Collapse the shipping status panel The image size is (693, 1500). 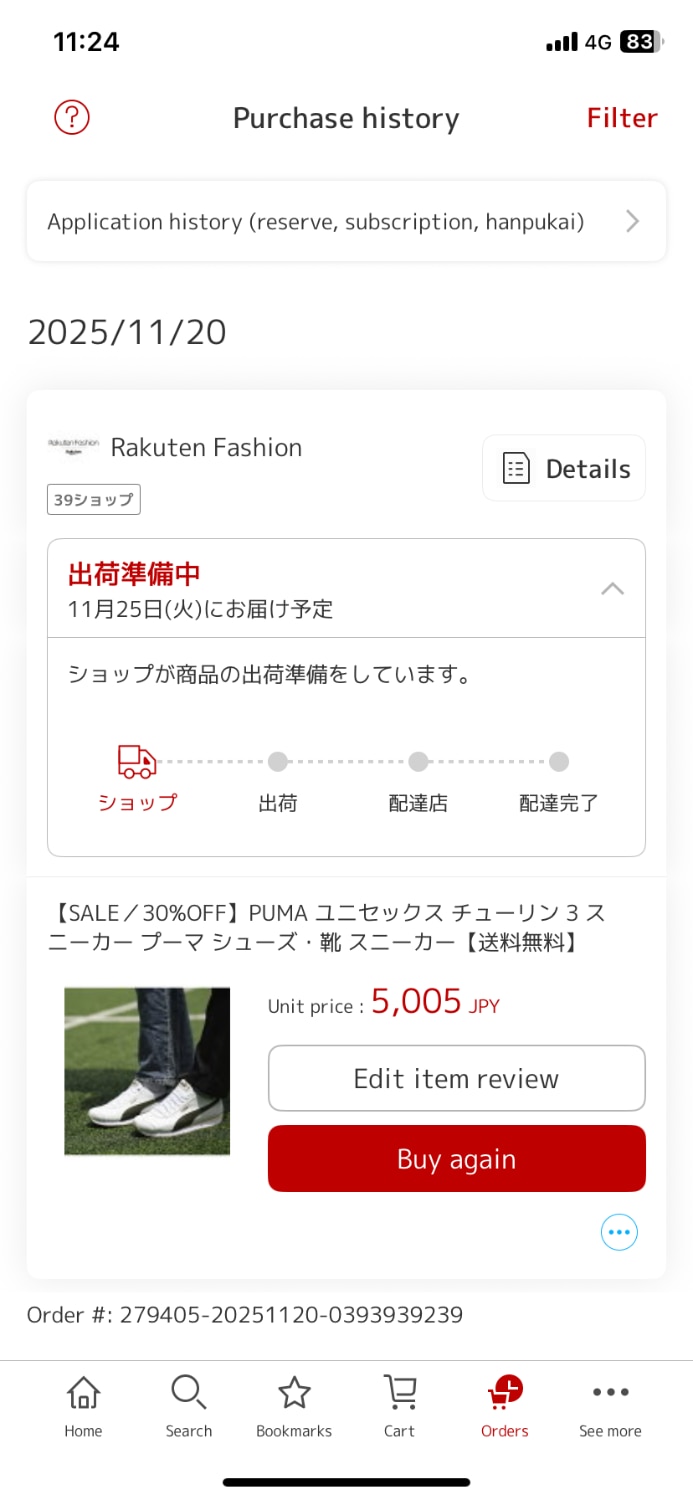(x=612, y=589)
